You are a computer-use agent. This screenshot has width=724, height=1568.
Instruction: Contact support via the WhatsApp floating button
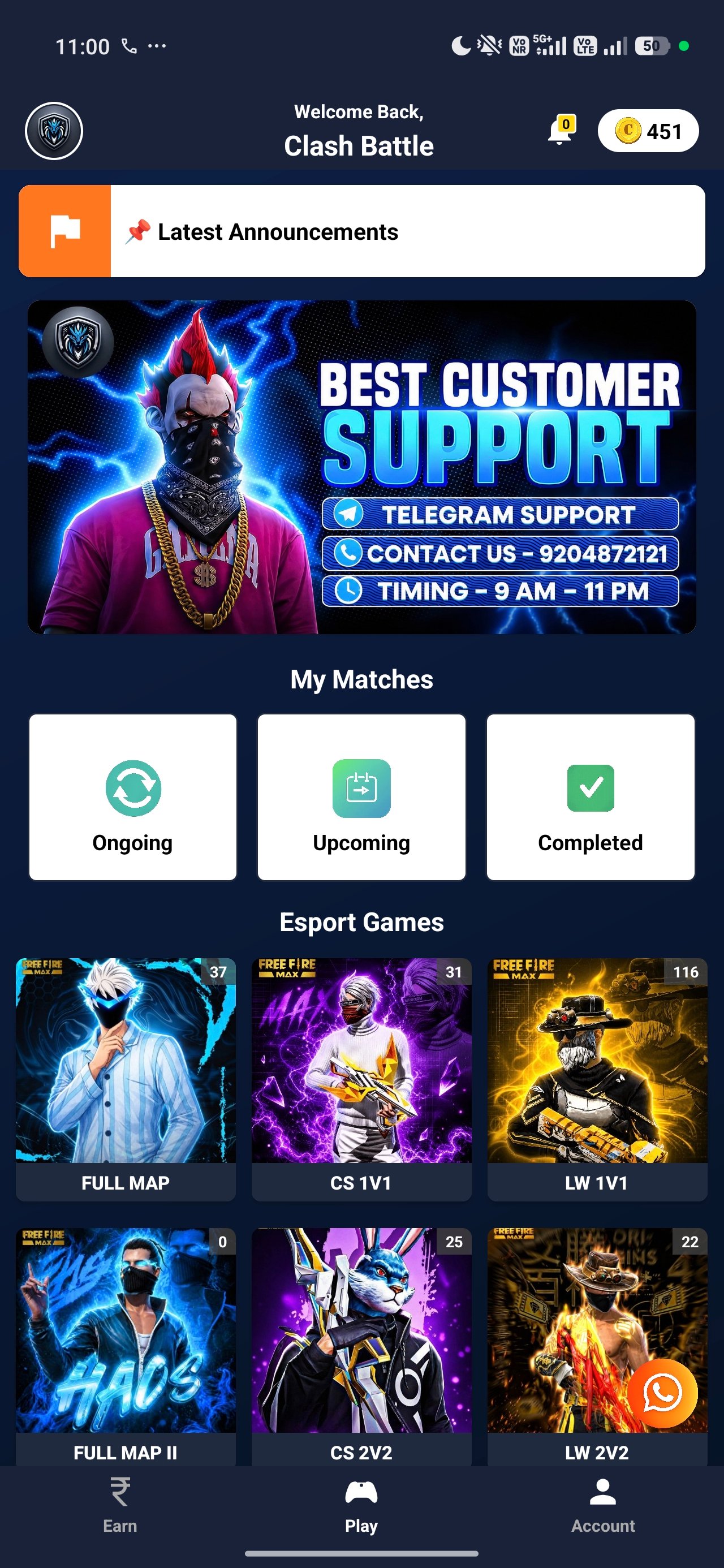[662, 1393]
